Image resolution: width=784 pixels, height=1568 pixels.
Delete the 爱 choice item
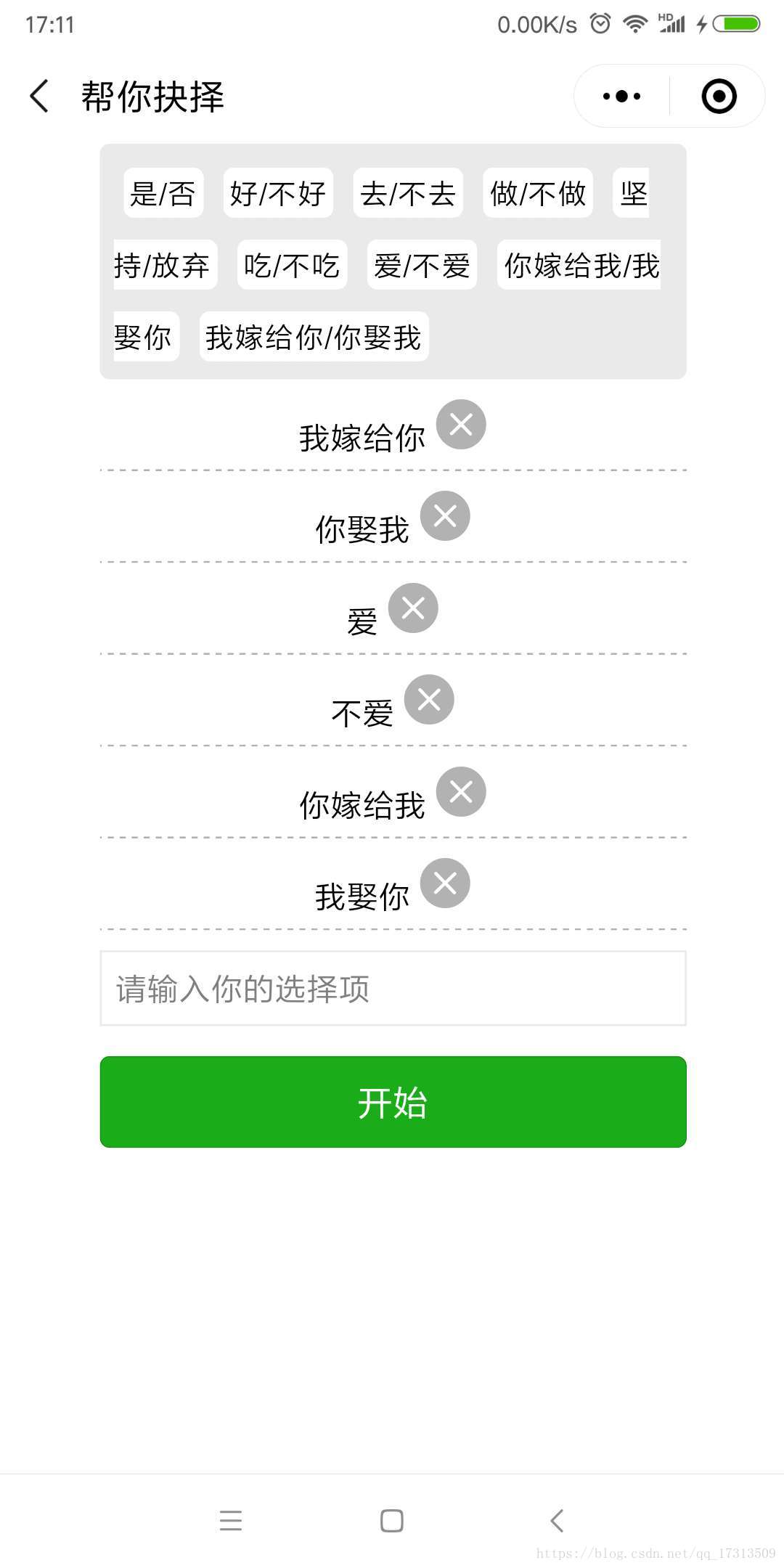click(x=412, y=608)
